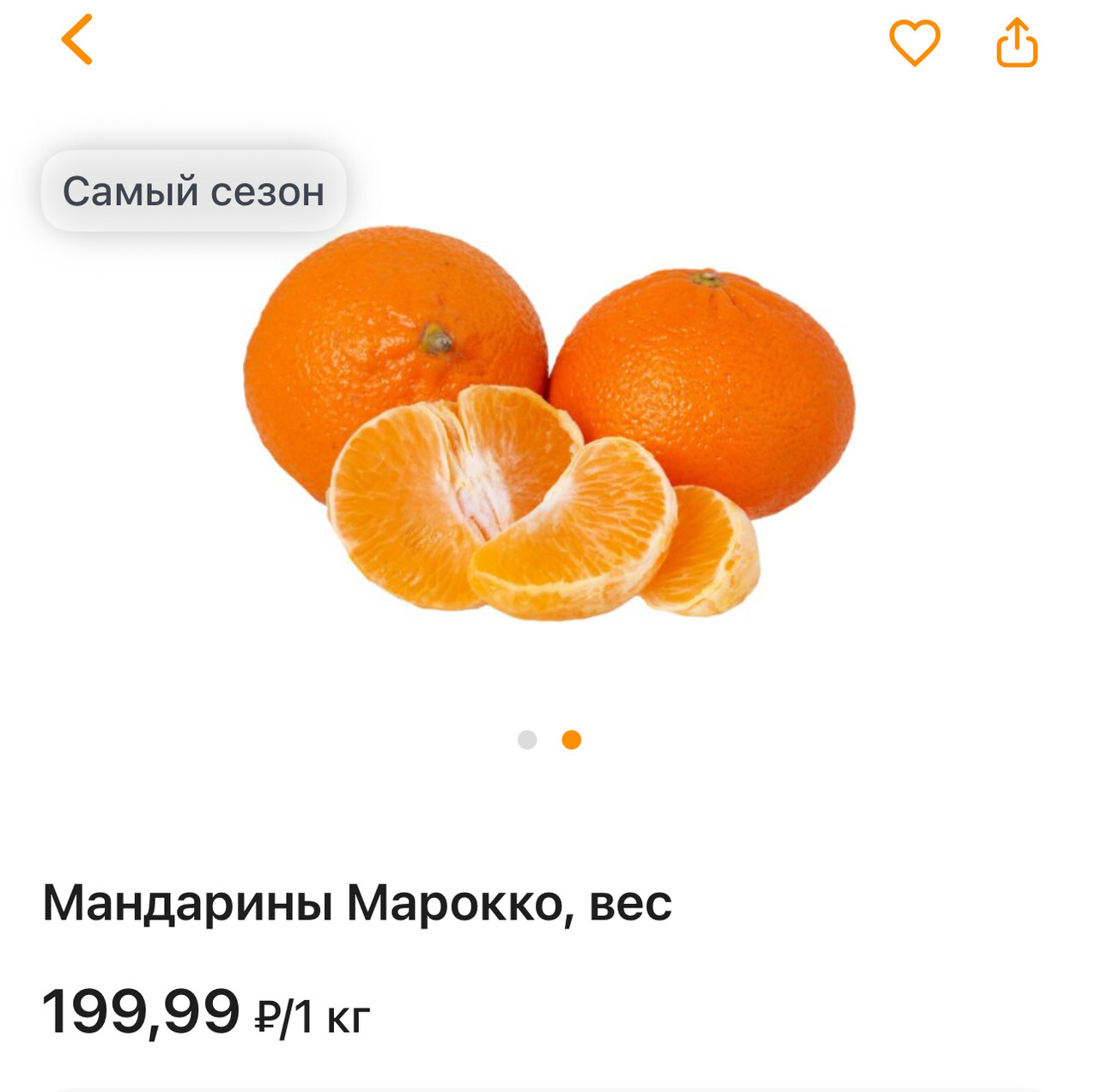This screenshot has height=1092, width=1099.
Task: Switch to the first image indicator dot
Action: point(527,740)
